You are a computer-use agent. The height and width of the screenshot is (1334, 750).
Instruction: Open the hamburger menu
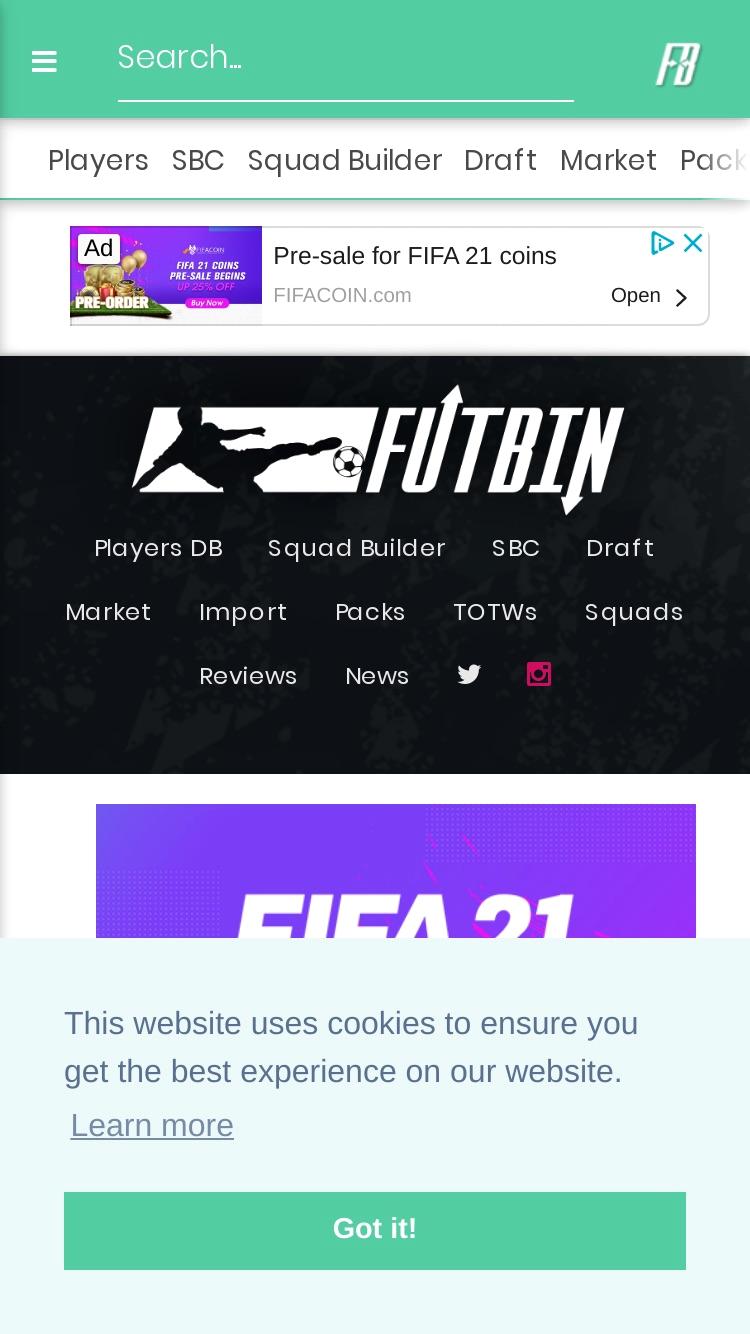click(44, 62)
